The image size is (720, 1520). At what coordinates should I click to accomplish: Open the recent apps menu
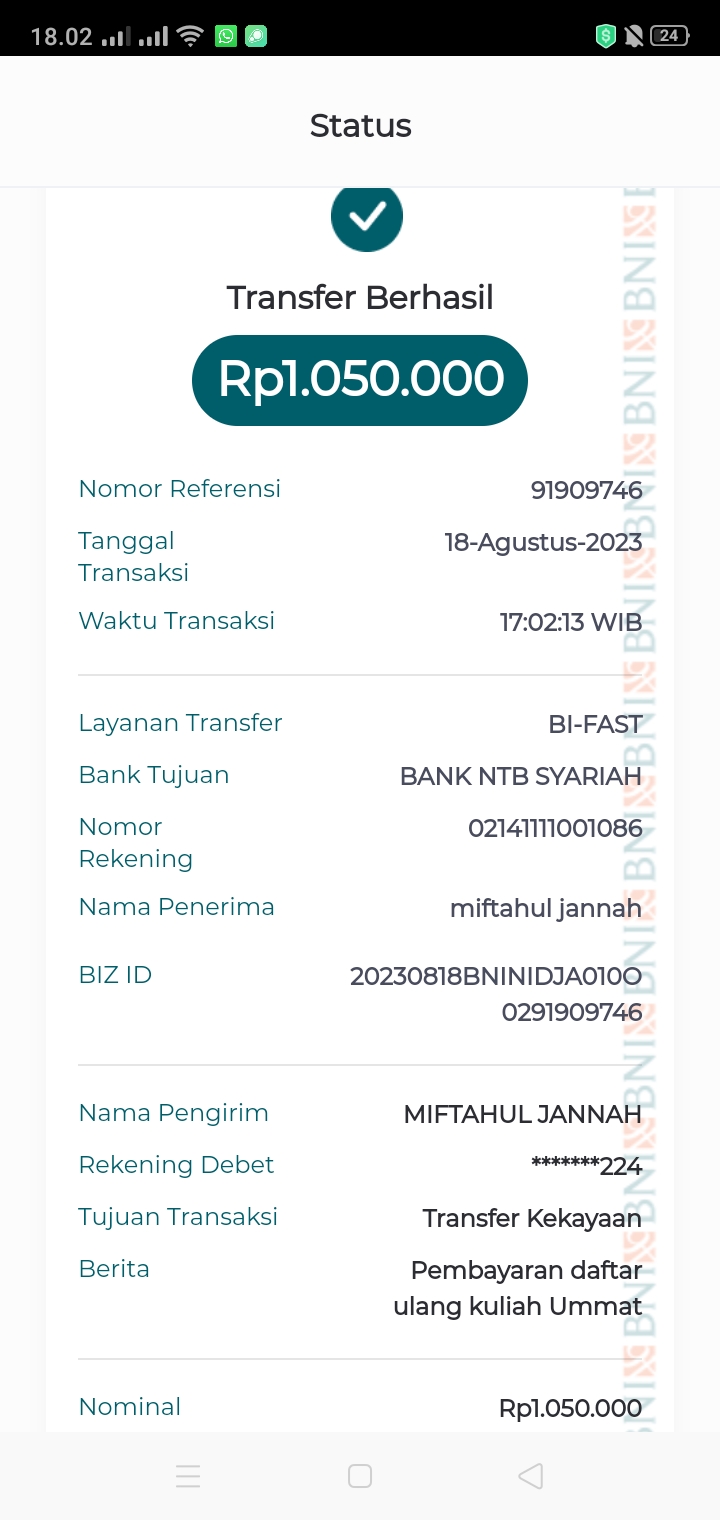point(188,1476)
